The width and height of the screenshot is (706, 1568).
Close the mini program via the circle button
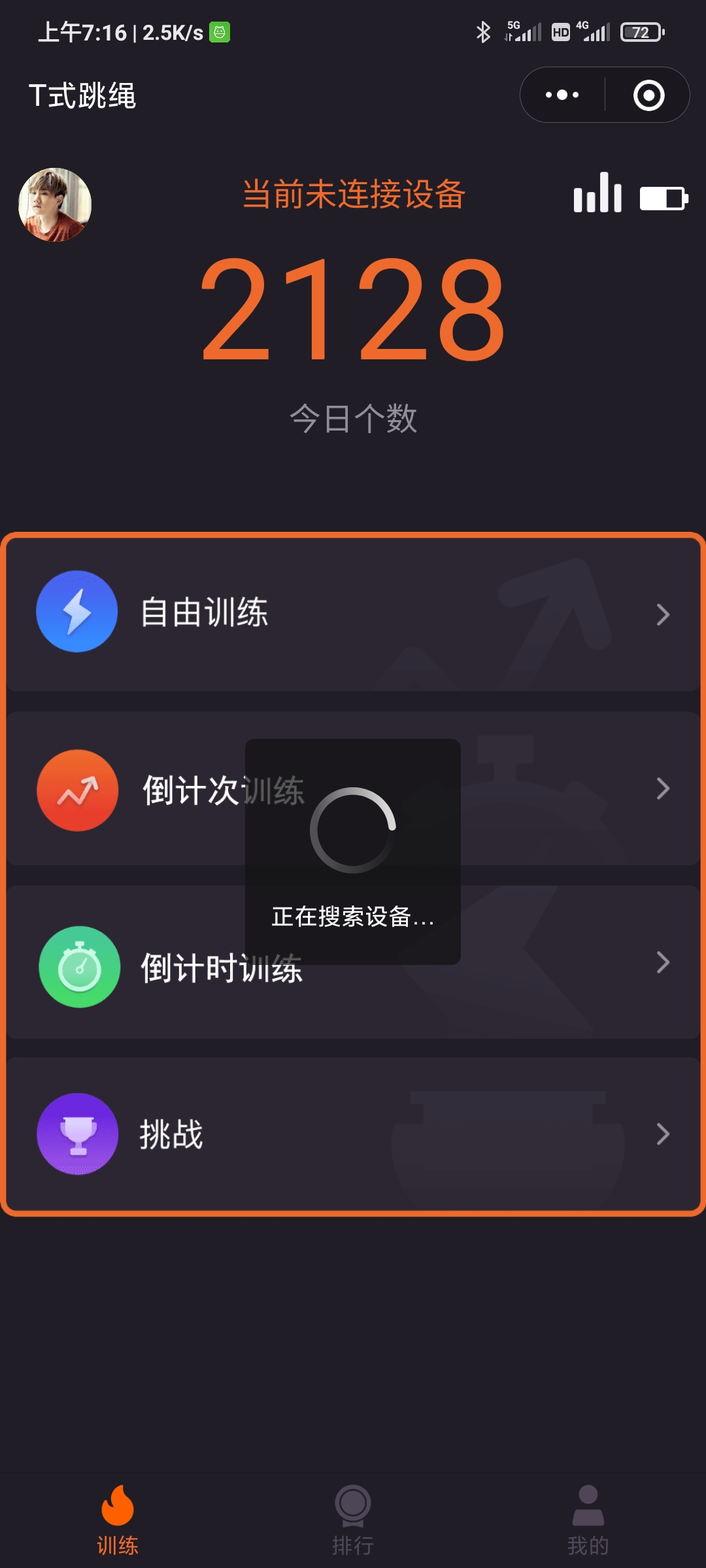(x=648, y=95)
